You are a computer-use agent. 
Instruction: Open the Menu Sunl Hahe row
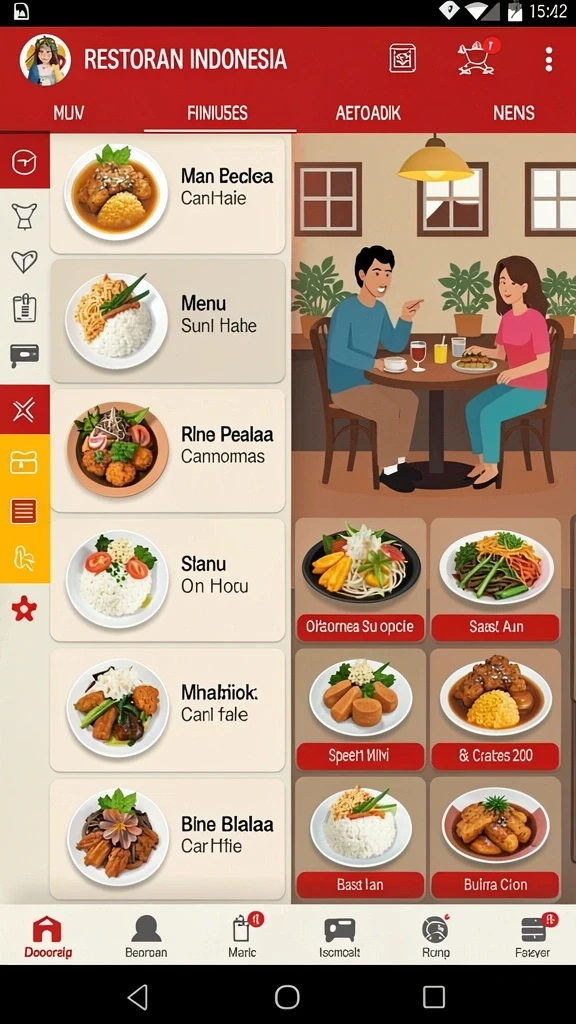pos(168,321)
